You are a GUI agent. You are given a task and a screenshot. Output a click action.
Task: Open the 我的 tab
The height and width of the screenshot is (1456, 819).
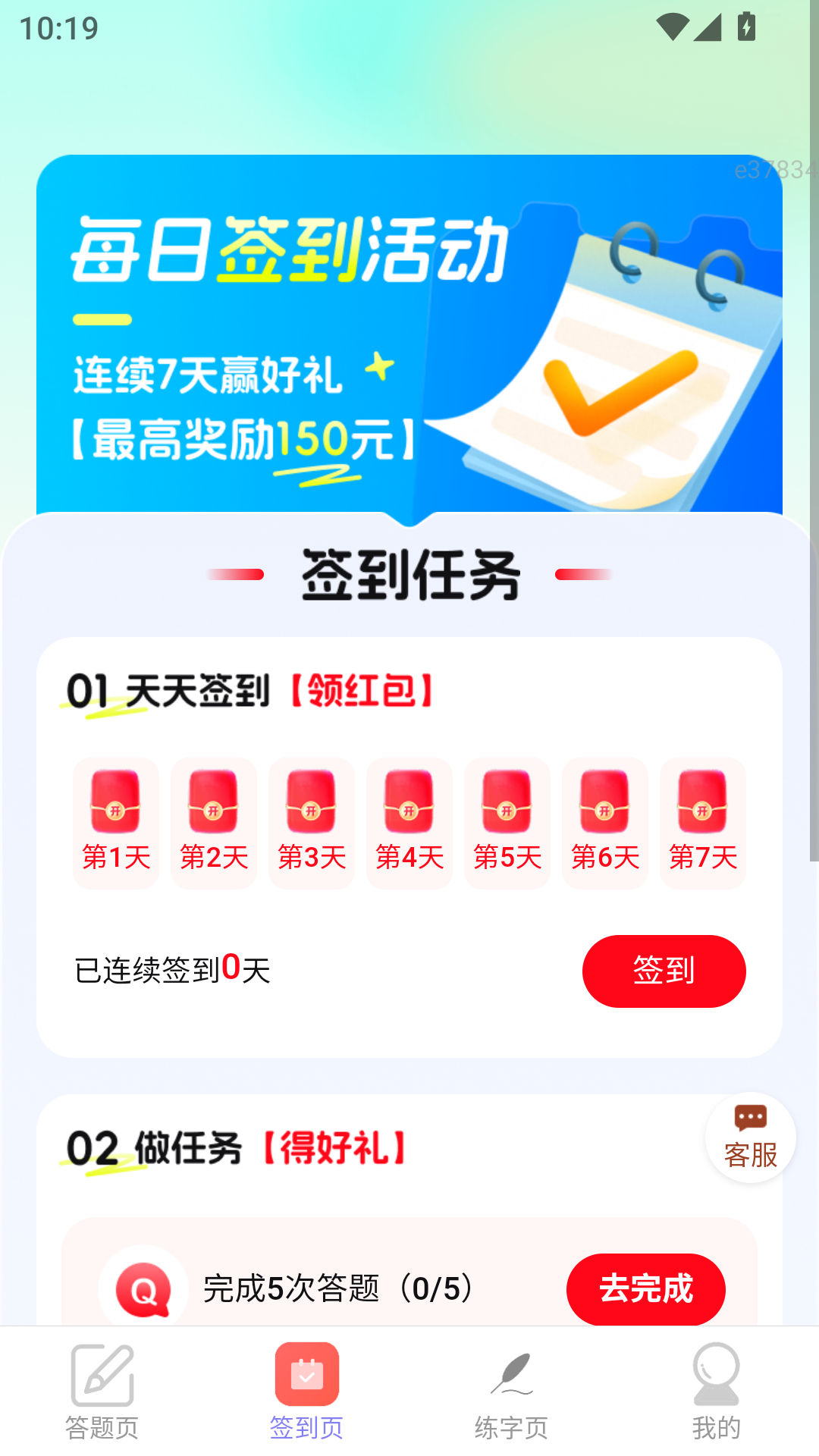coord(716,1395)
